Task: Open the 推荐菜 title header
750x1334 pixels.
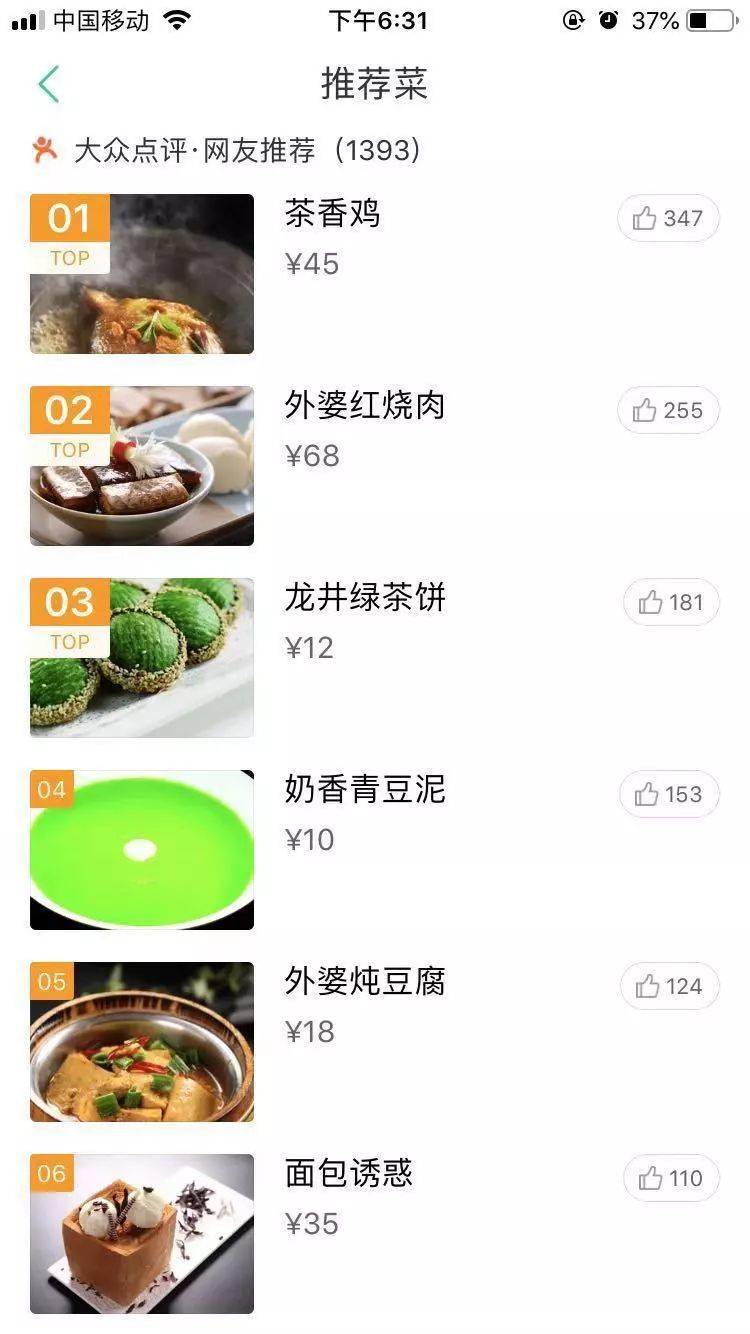Action: [374, 86]
